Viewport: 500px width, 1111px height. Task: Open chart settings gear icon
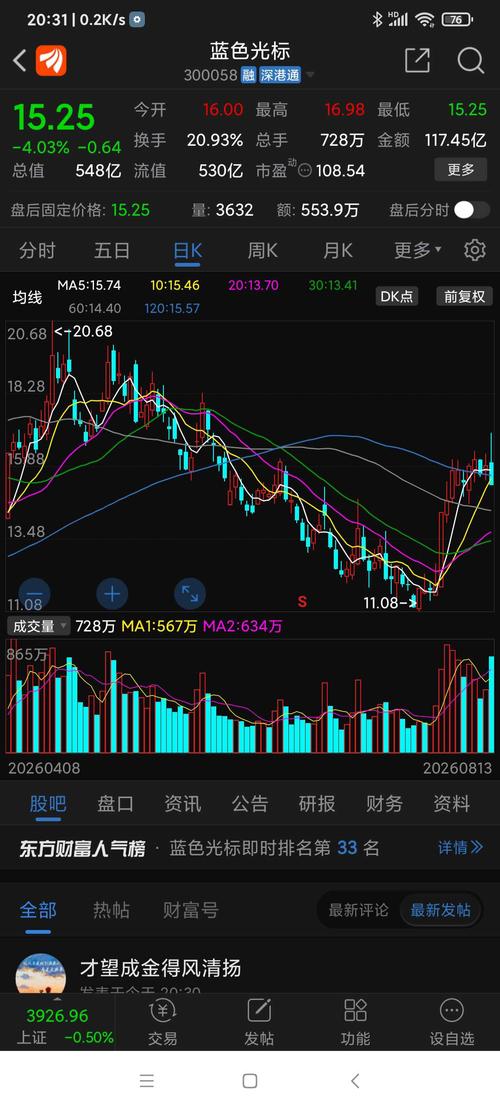click(475, 250)
